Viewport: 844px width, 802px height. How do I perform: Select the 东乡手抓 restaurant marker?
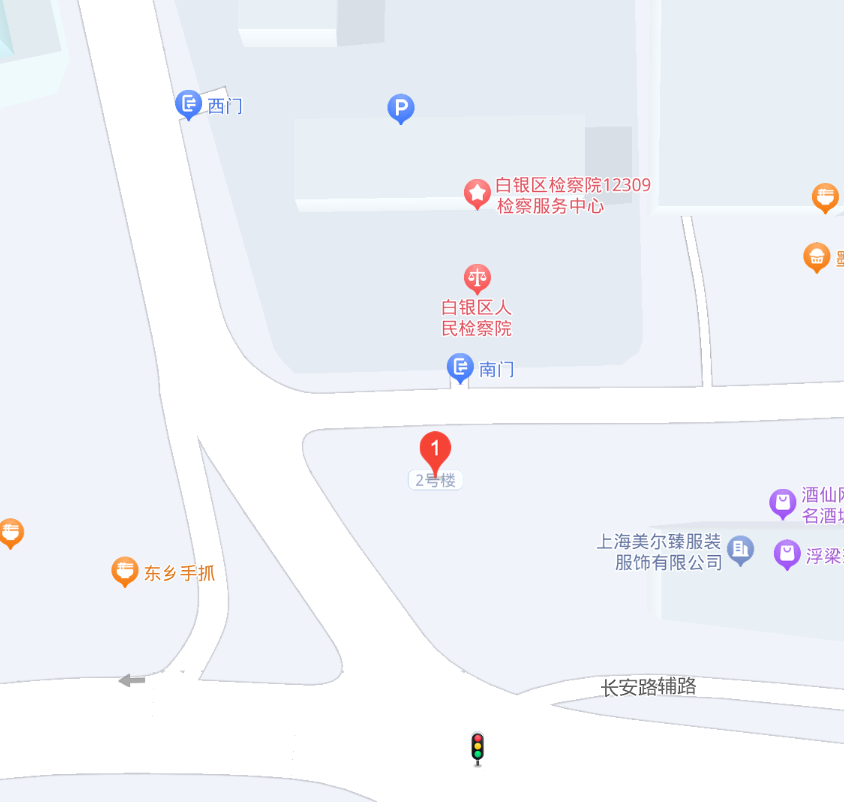click(x=125, y=571)
